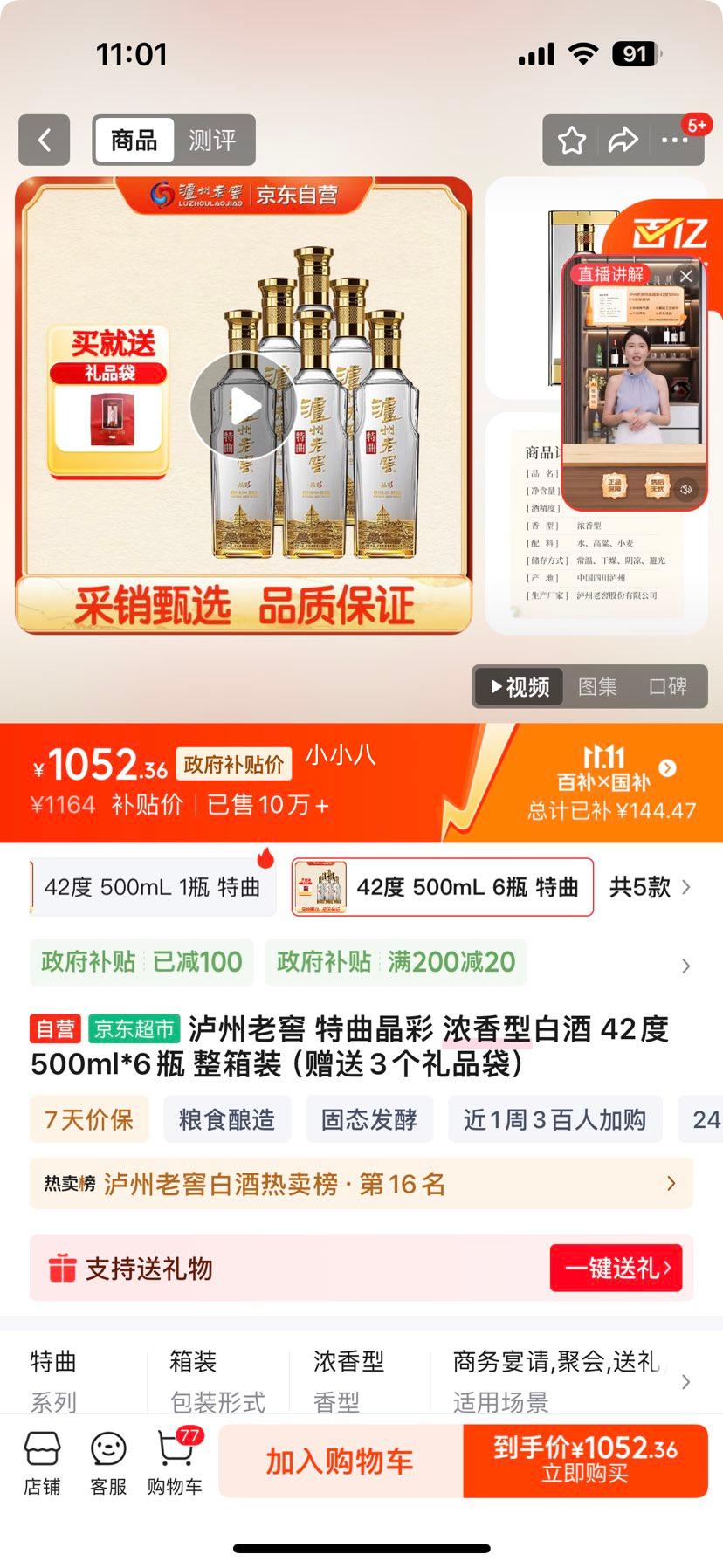Switch to the 测评 tab
Screen dimensions: 723x1568
pyautogui.click(x=212, y=140)
